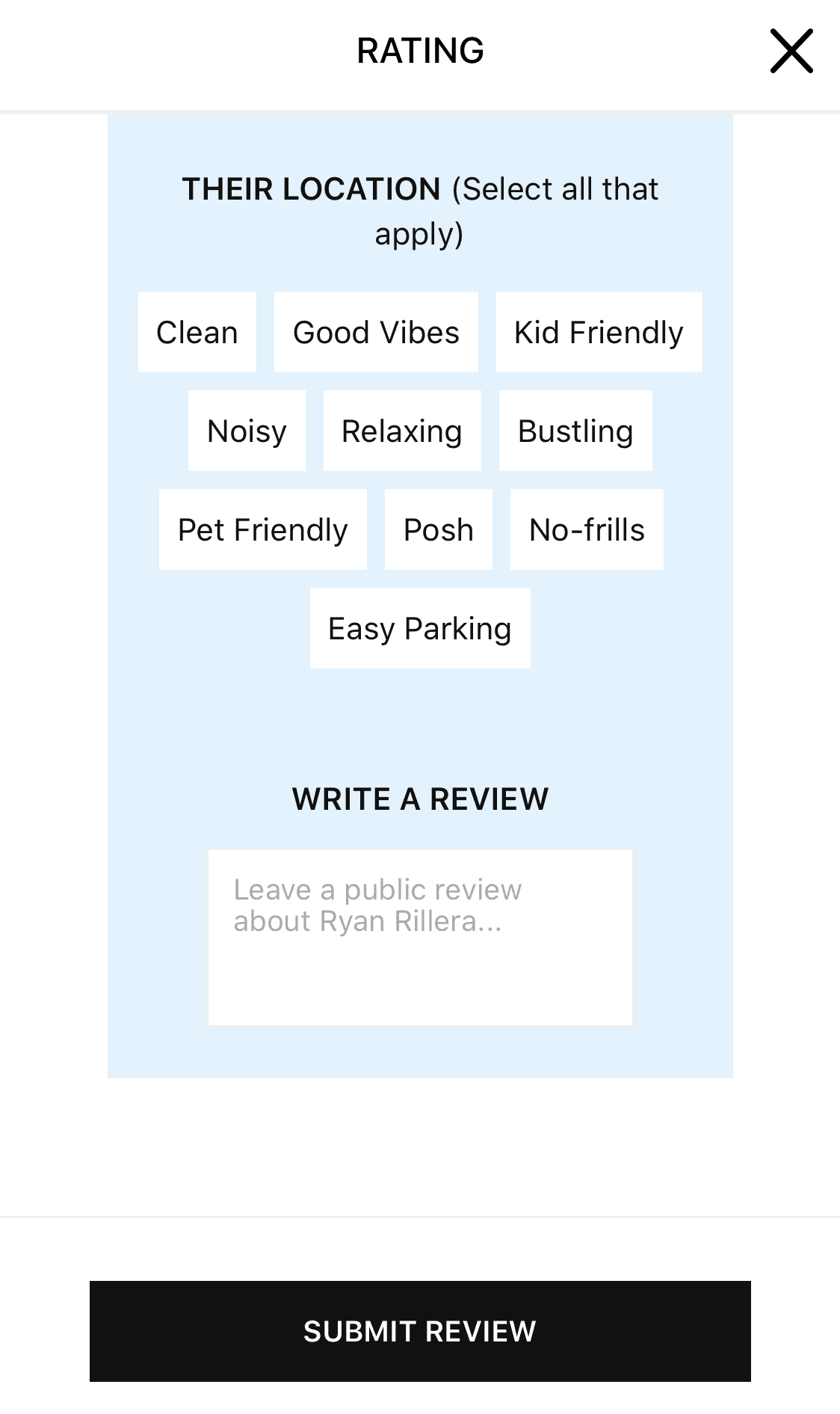Pick the Relaxing tag

[402, 431]
